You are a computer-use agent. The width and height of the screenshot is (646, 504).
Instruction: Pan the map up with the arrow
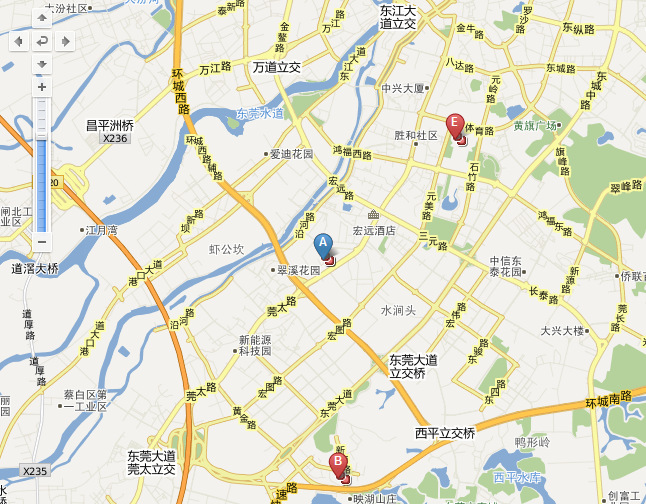coord(42,19)
